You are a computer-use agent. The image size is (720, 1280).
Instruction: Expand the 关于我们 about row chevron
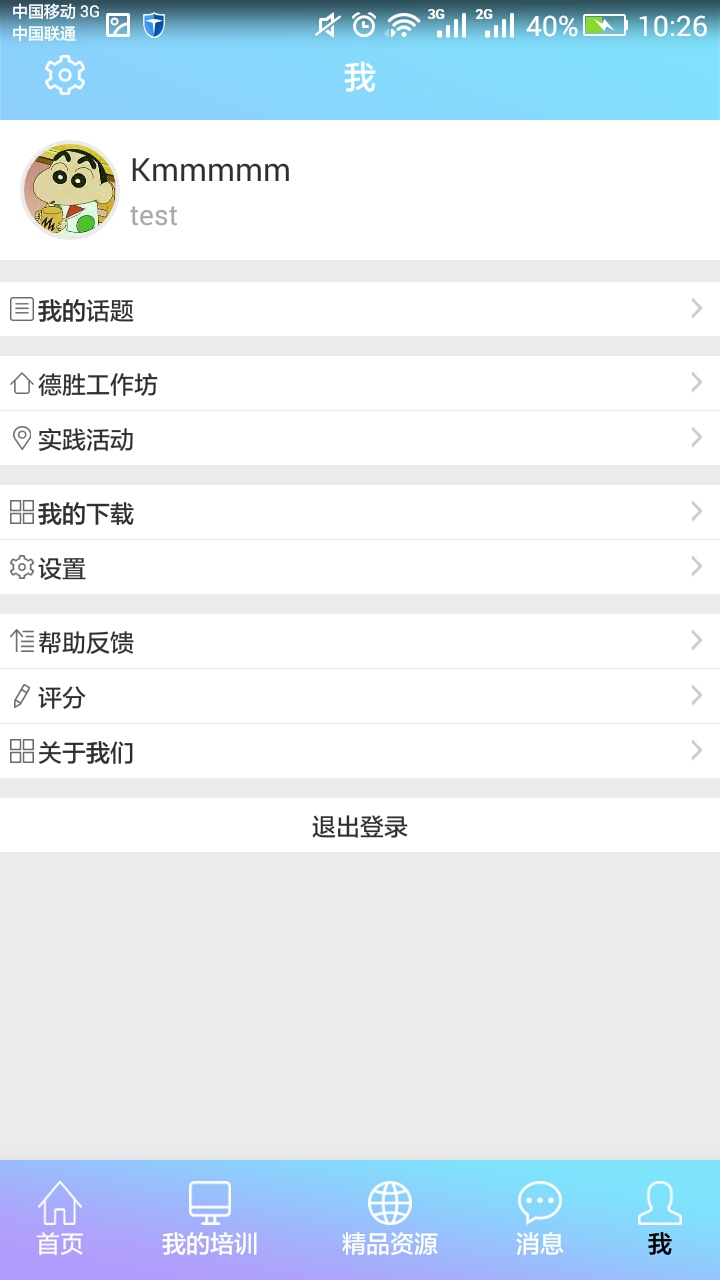pyautogui.click(x=696, y=750)
